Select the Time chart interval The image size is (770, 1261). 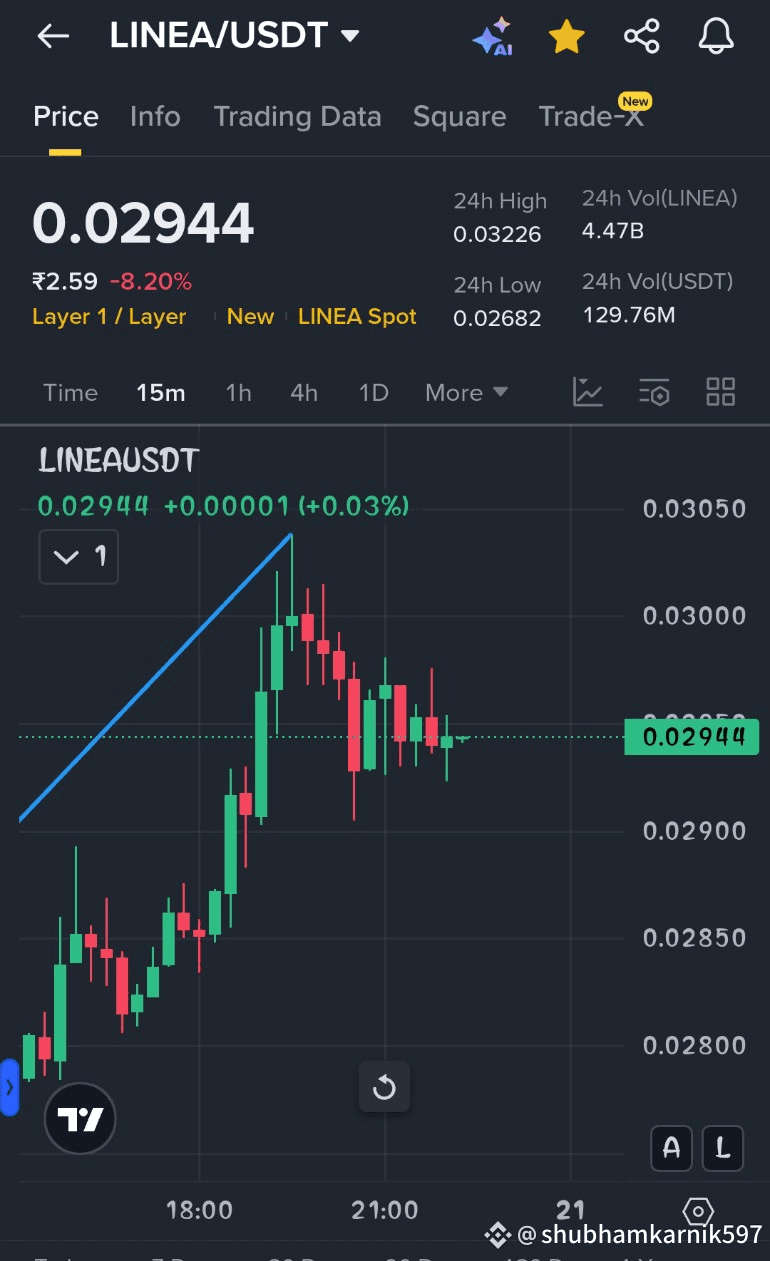tap(70, 393)
